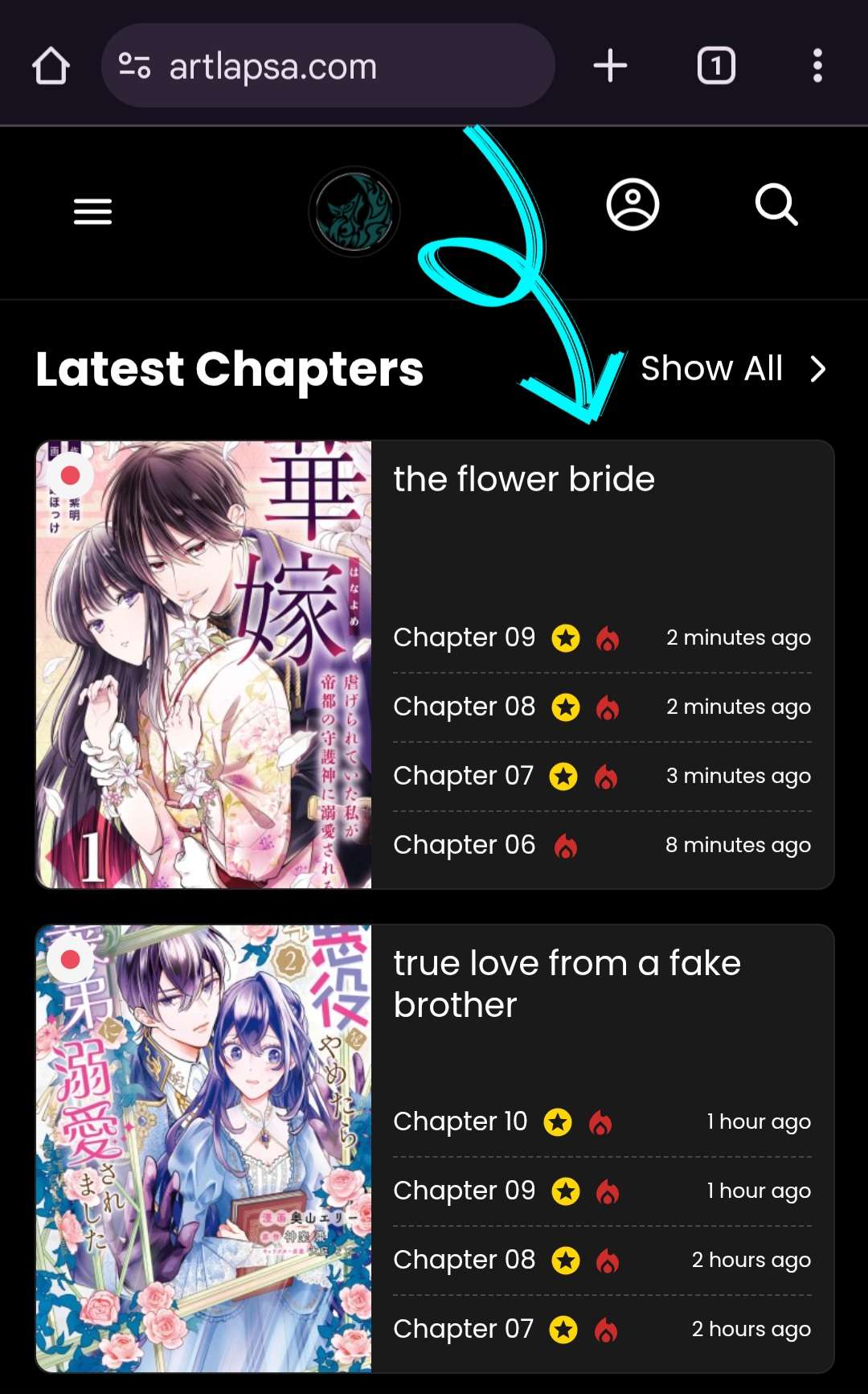
Task: Open true love from a fake brother cover
Action: point(204,1149)
